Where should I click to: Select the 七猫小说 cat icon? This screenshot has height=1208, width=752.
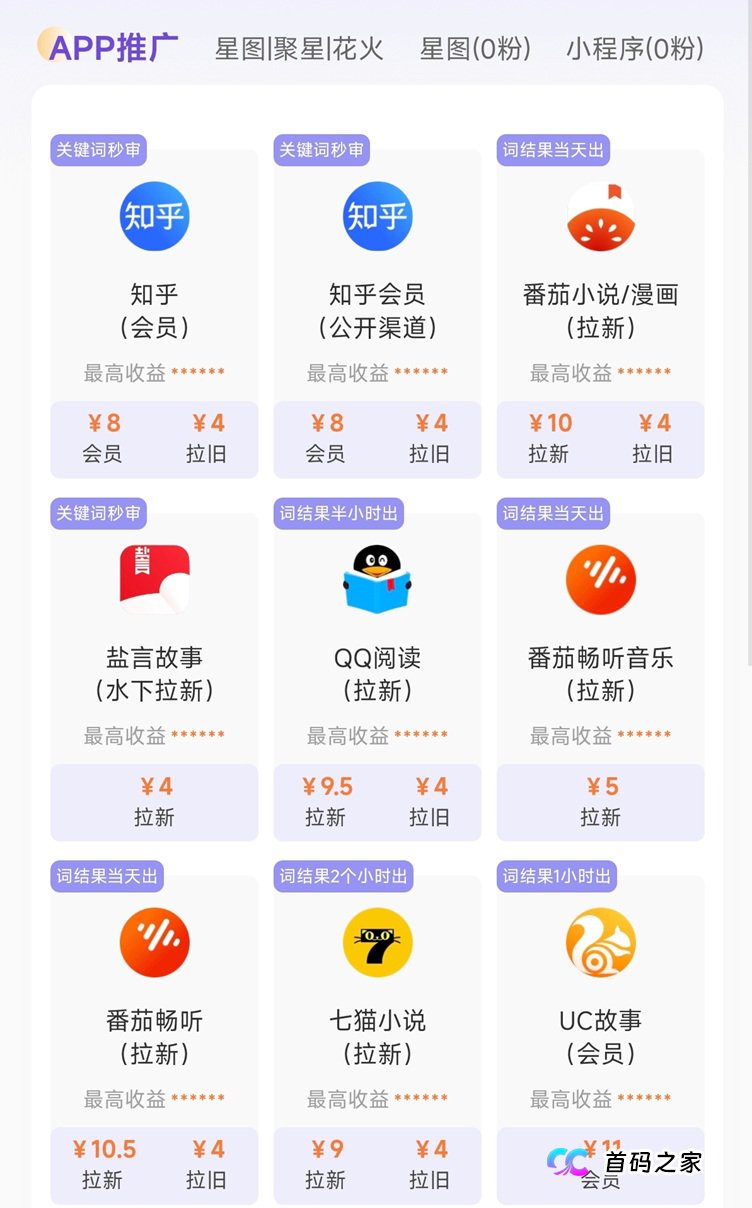(x=377, y=941)
